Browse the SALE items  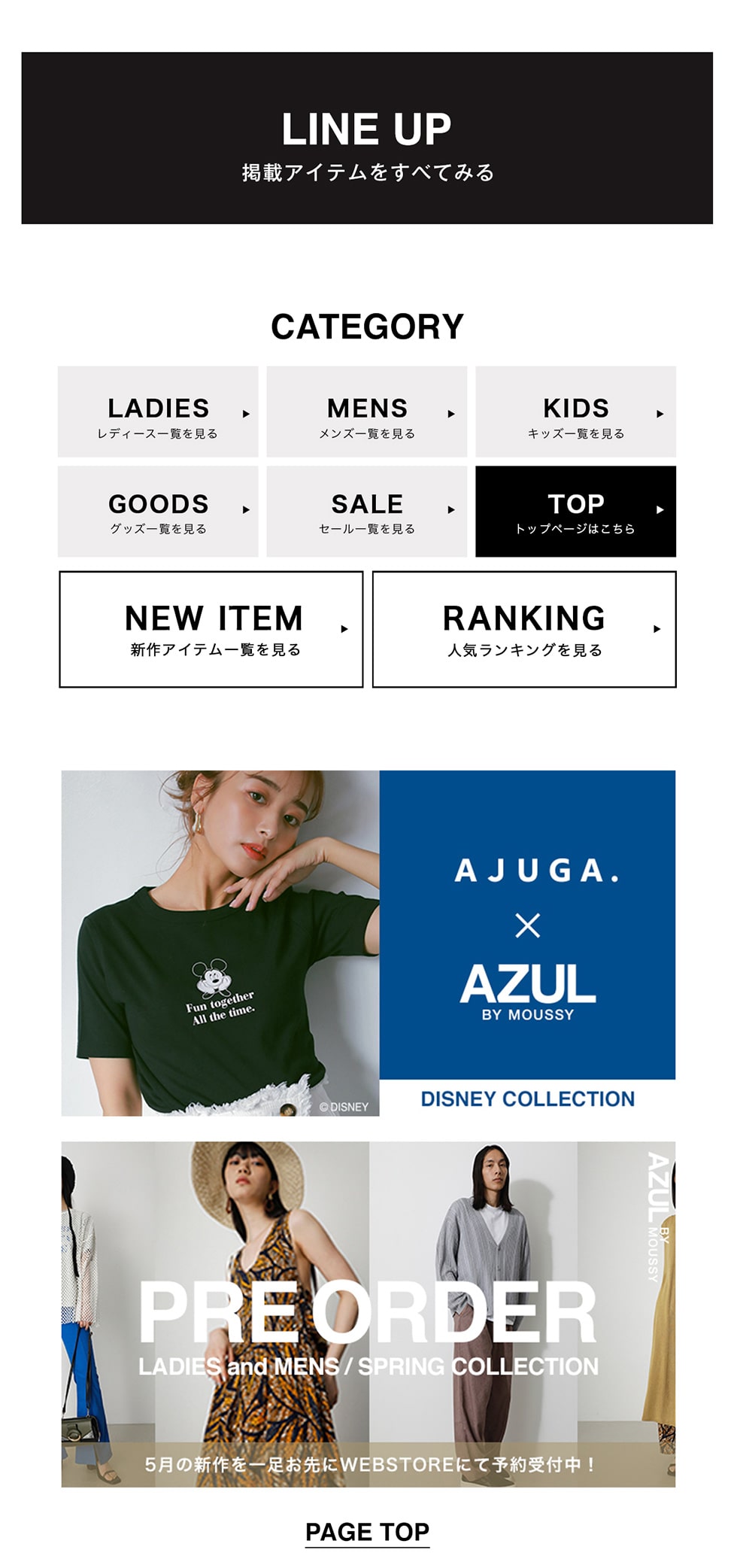(367, 512)
